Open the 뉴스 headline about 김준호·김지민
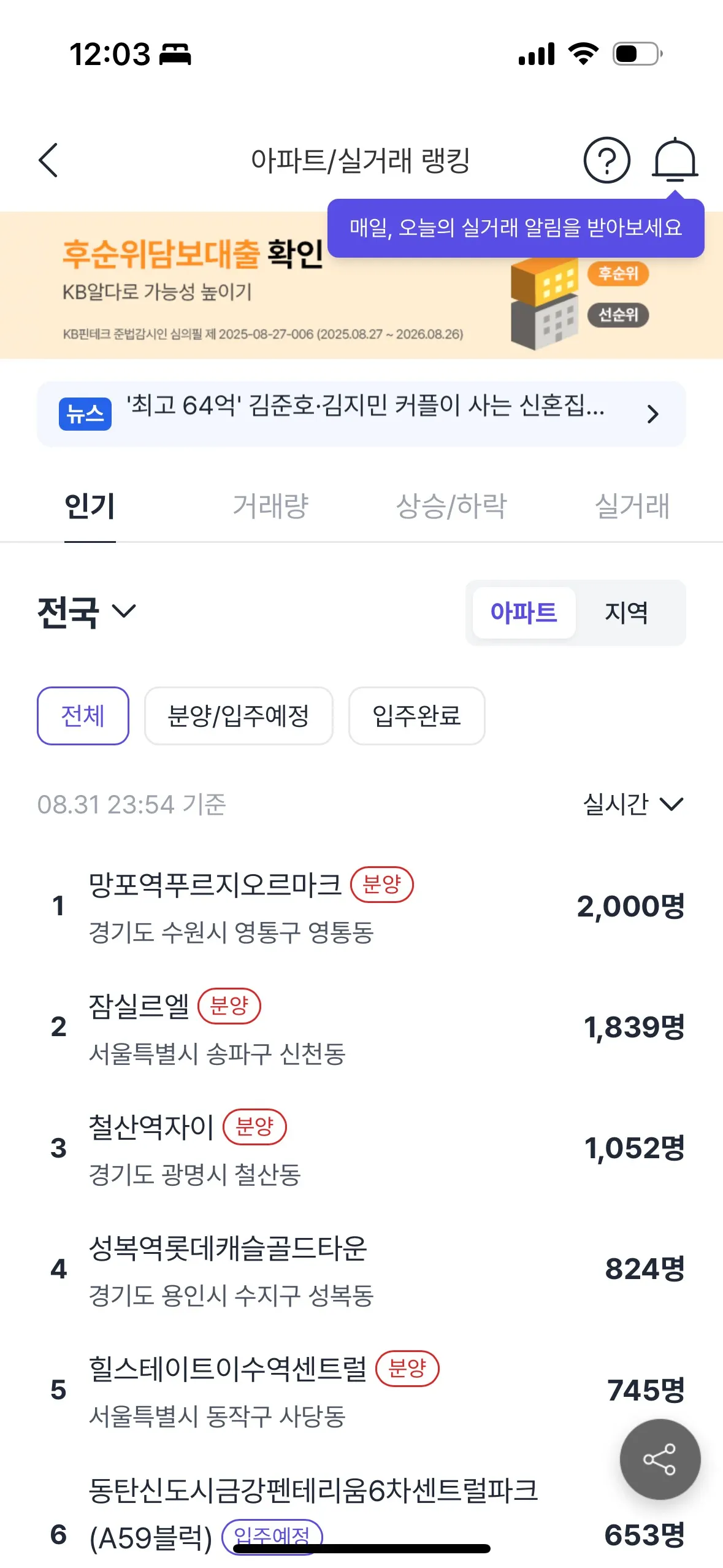The width and height of the screenshot is (723, 1568). (x=361, y=413)
